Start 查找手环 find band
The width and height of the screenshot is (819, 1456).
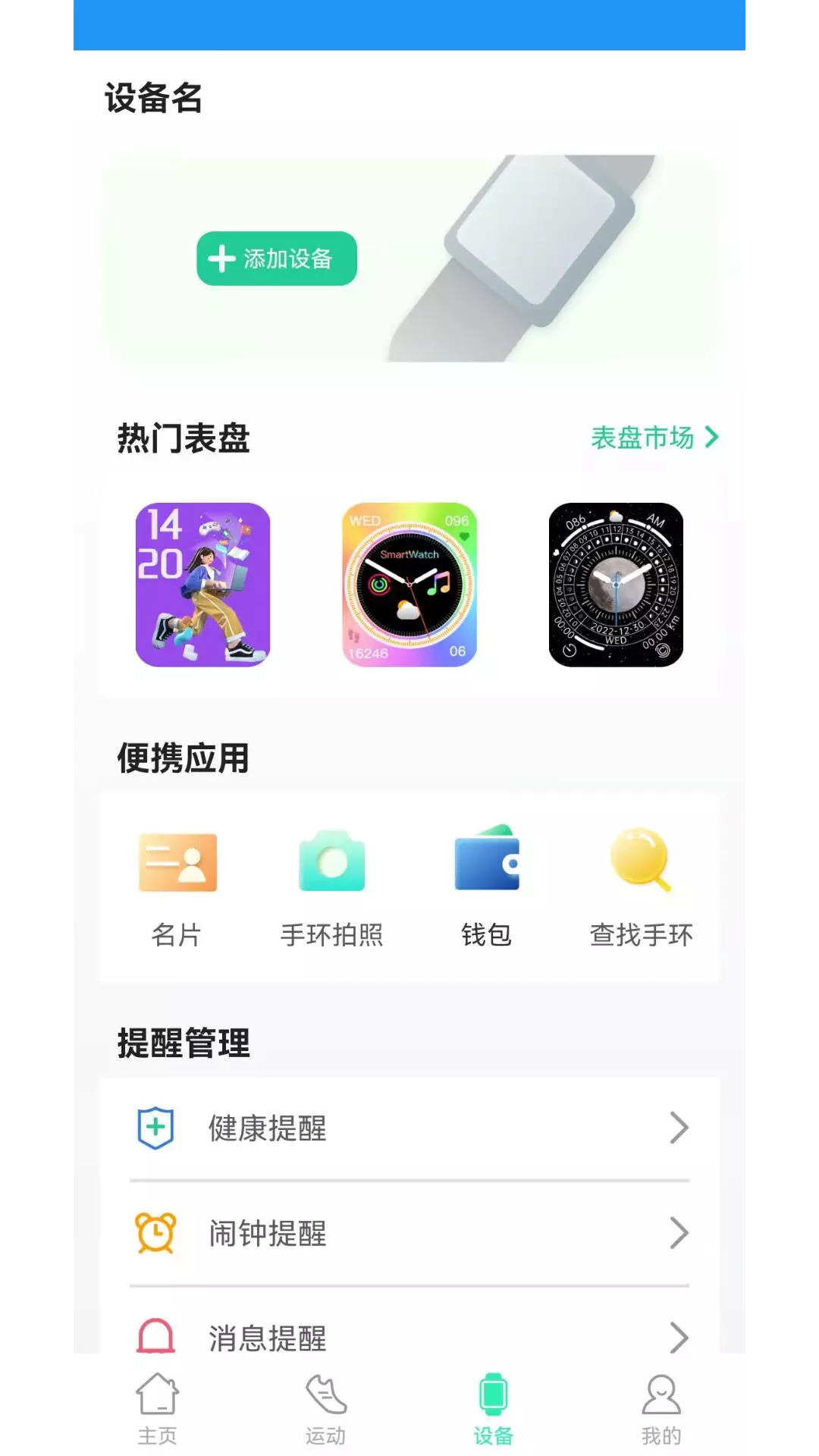pyautogui.click(x=642, y=886)
